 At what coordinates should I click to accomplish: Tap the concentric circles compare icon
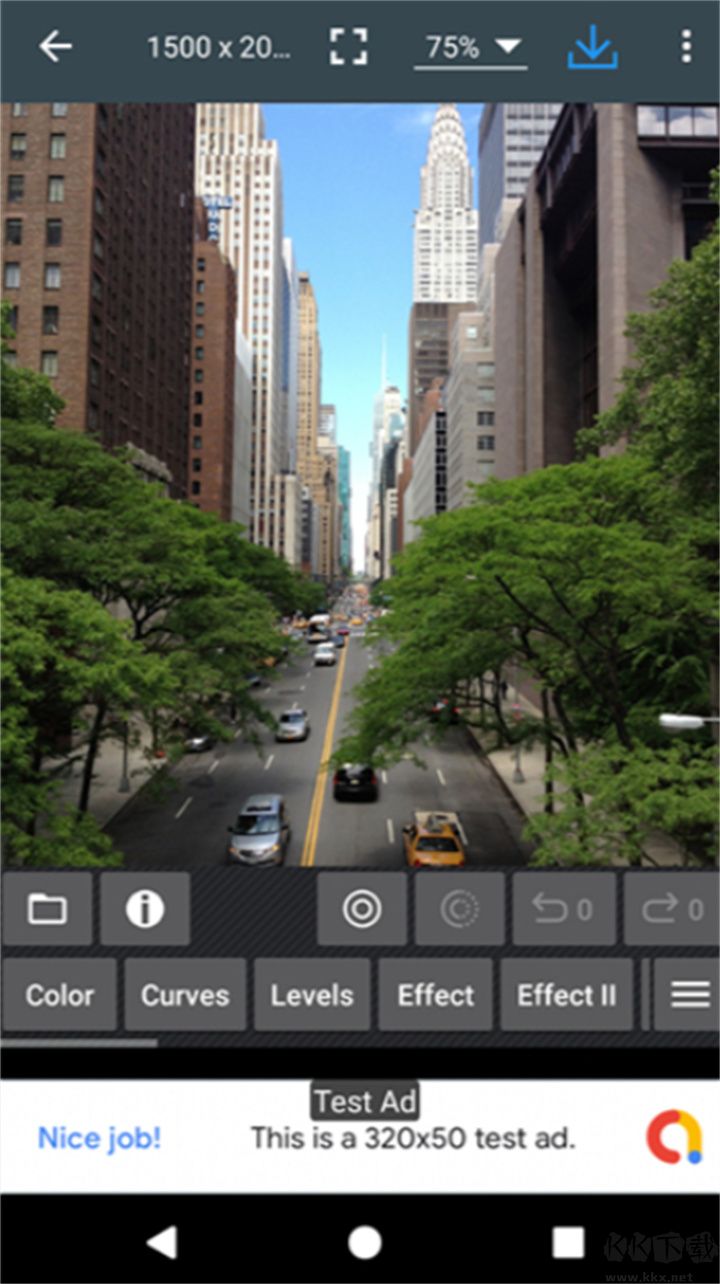pos(361,909)
